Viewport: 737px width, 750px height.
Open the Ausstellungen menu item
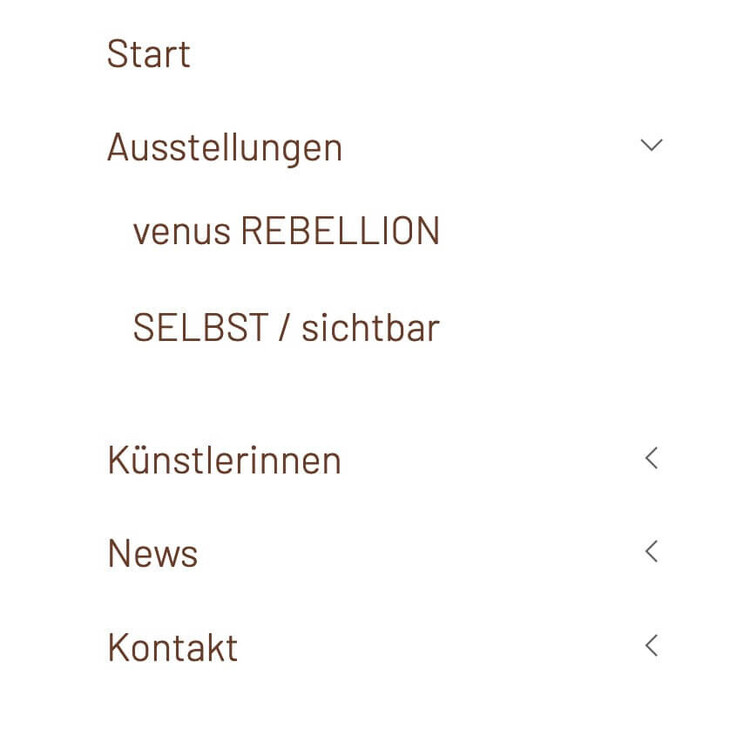[x=224, y=147]
